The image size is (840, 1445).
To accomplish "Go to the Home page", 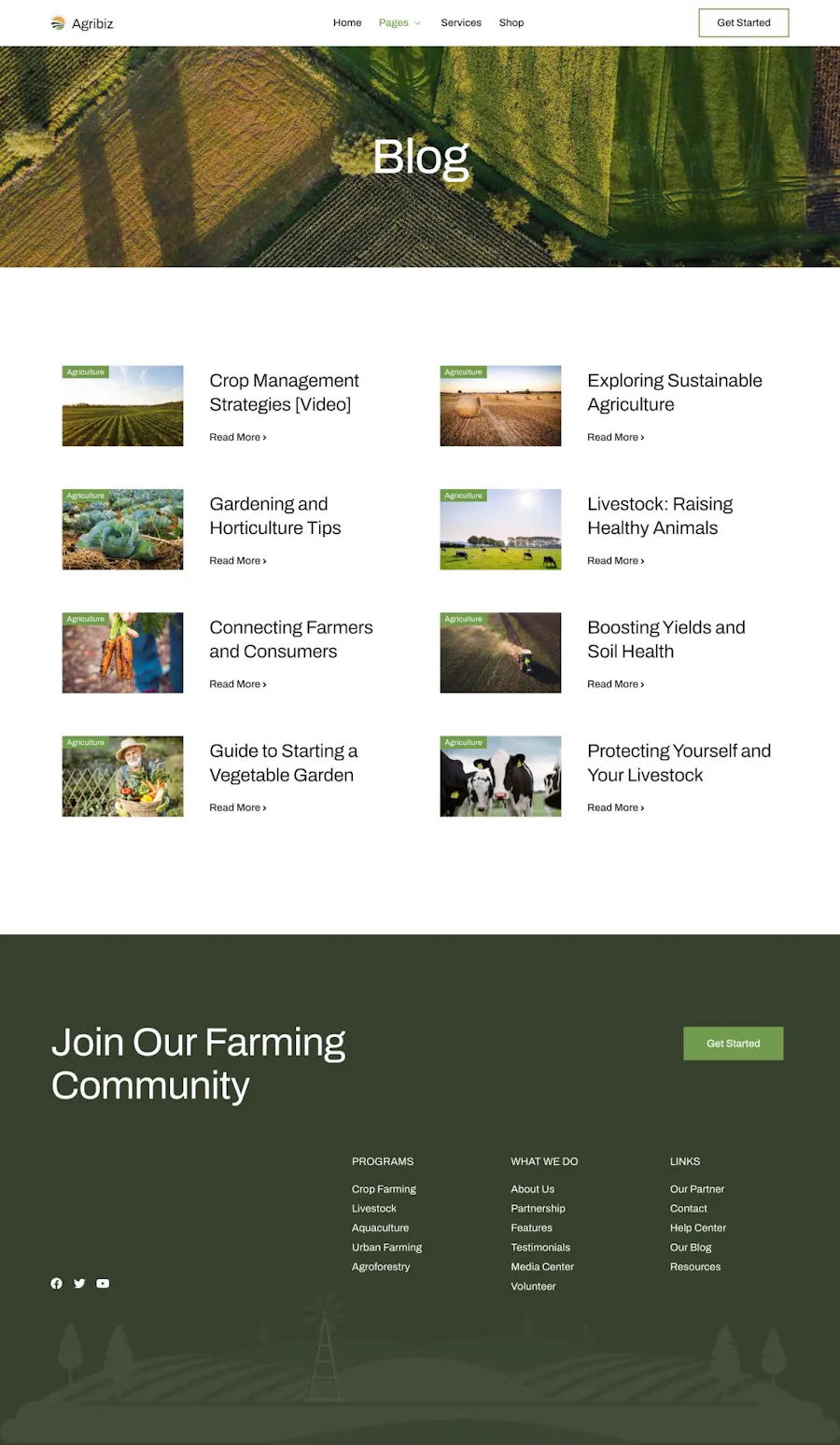I will tap(347, 22).
